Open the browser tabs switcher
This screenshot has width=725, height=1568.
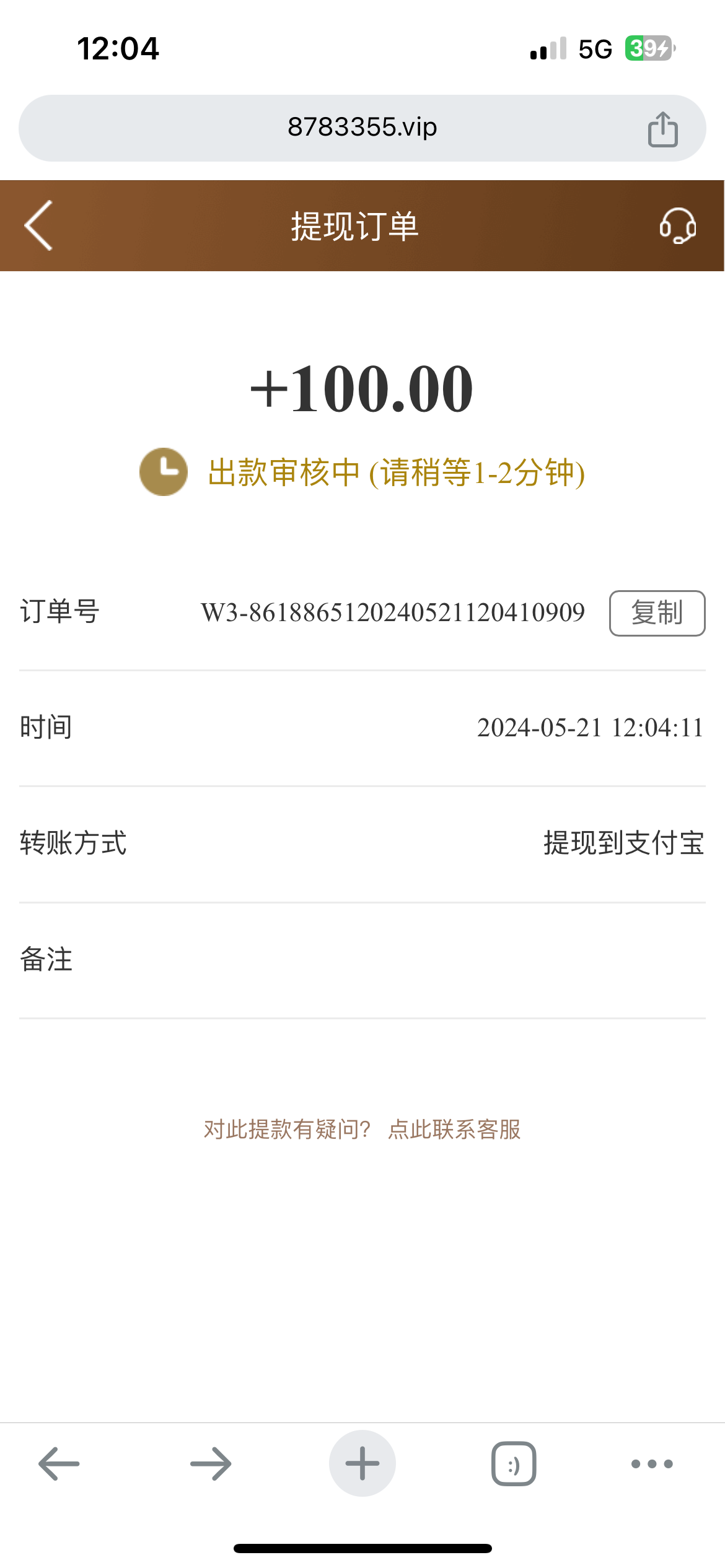point(514,1464)
